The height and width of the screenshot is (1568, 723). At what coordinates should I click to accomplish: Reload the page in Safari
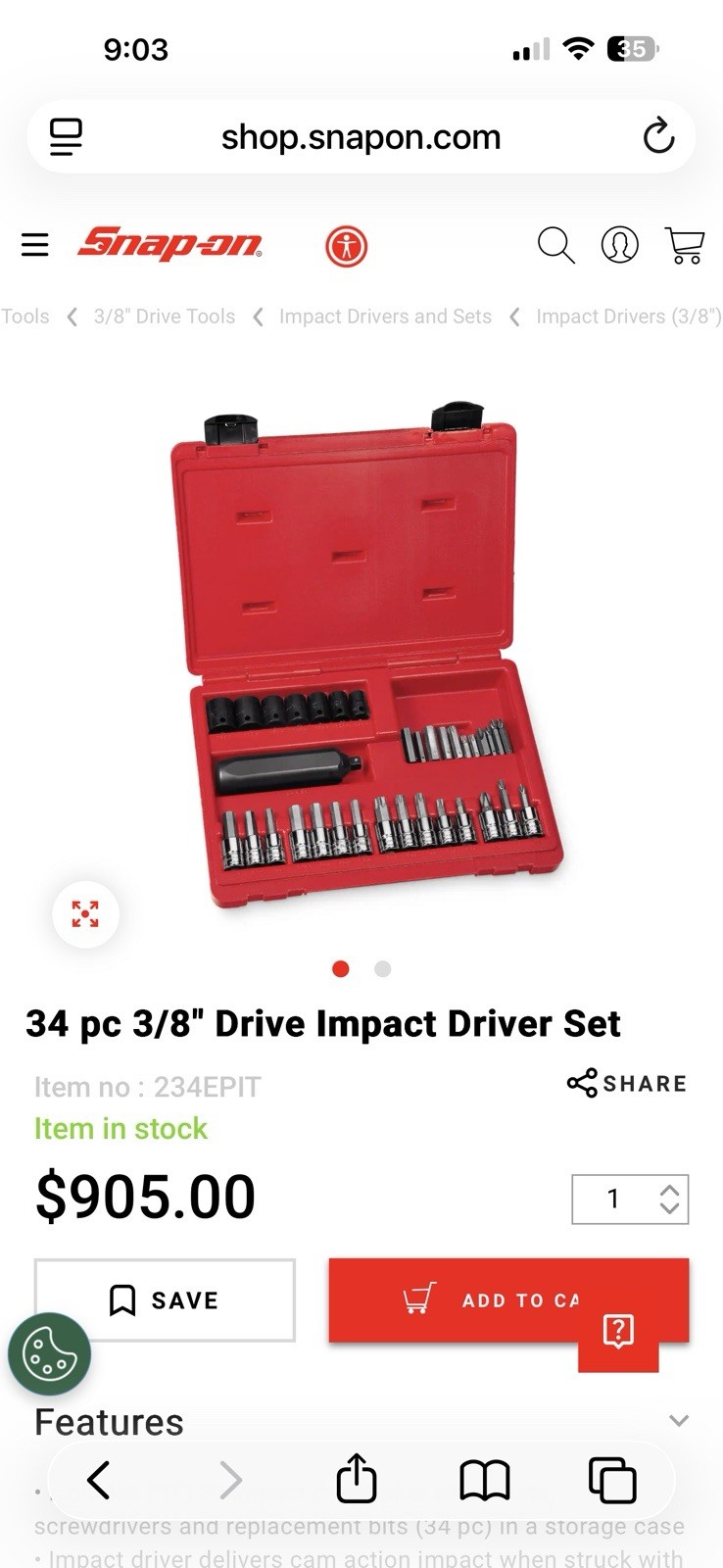pos(658,136)
